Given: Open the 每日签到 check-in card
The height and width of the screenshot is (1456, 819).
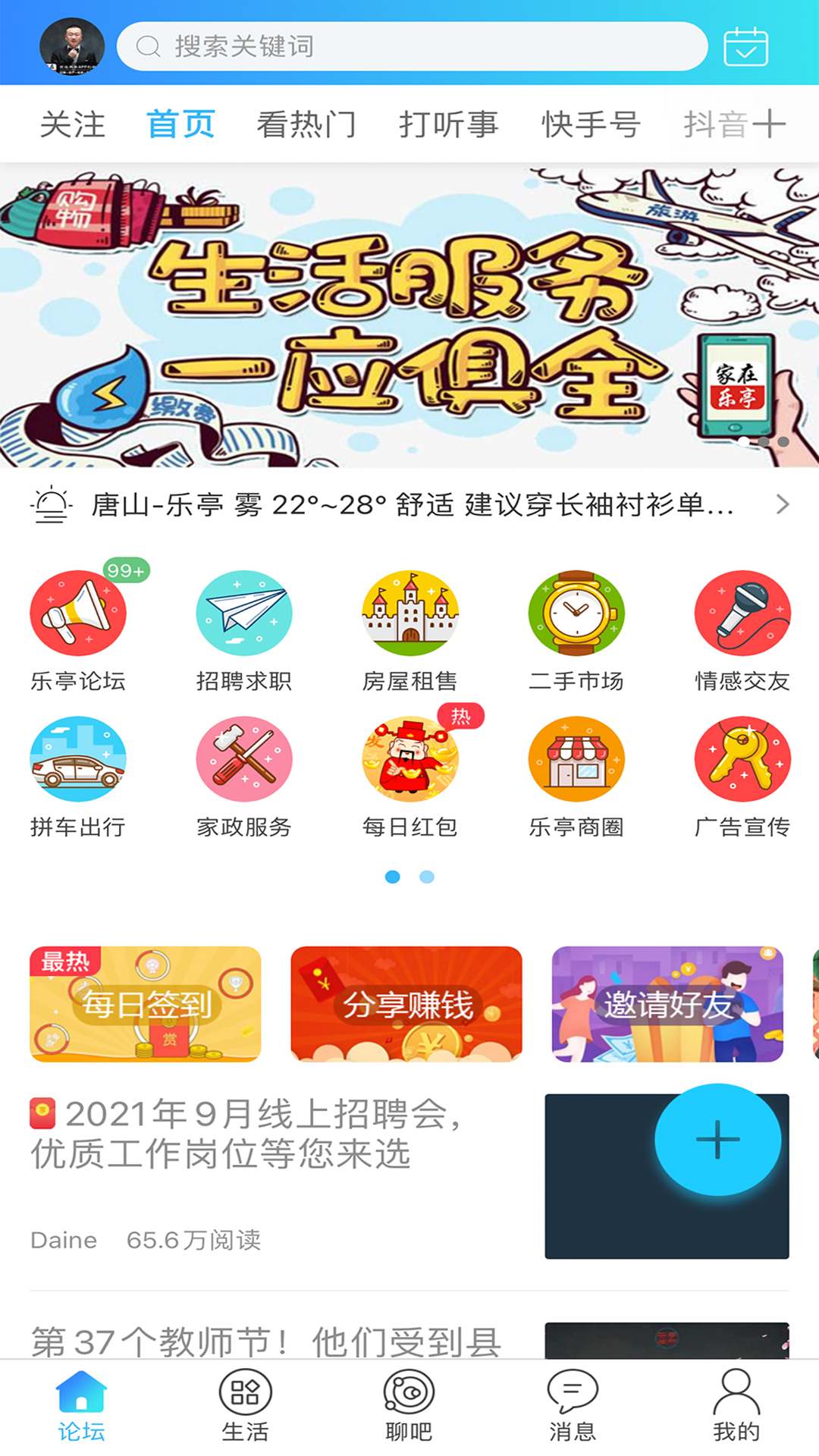Looking at the screenshot, I should click(146, 1003).
